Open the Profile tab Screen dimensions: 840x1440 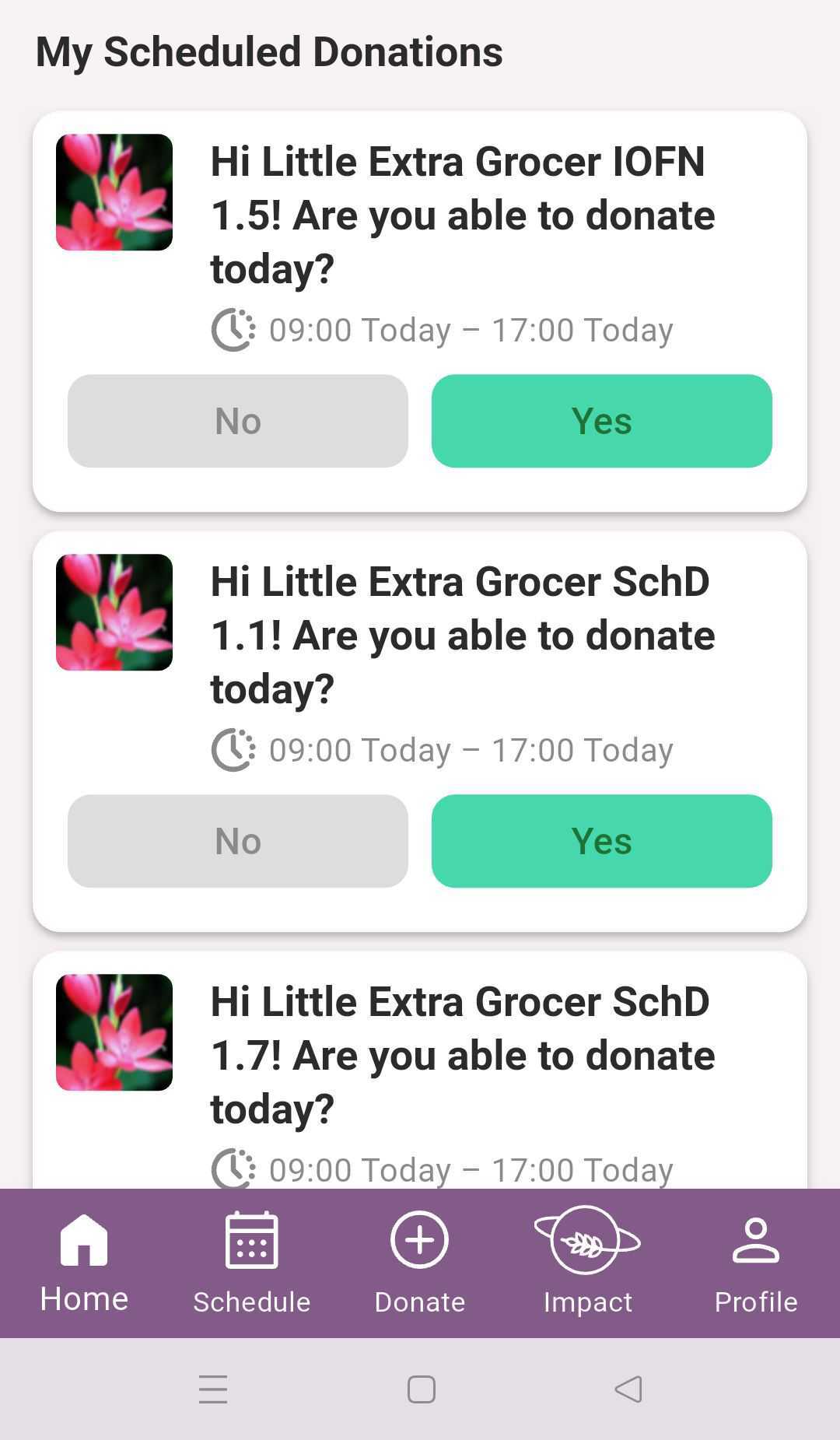pyautogui.click(x=755, y=1263)
